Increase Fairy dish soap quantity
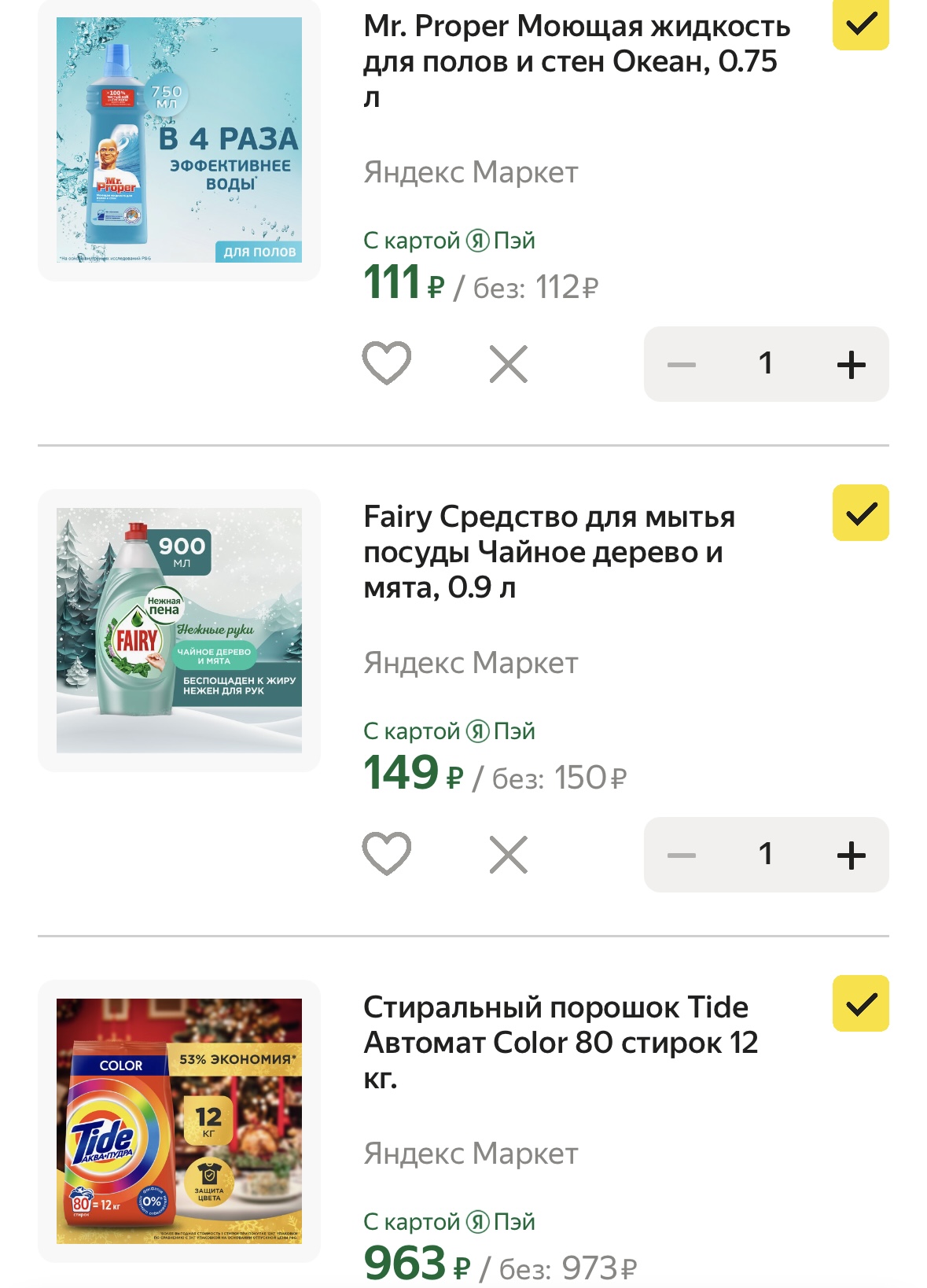The height and width of the screenshot is (1288, 927). click(x=852, y=854)
